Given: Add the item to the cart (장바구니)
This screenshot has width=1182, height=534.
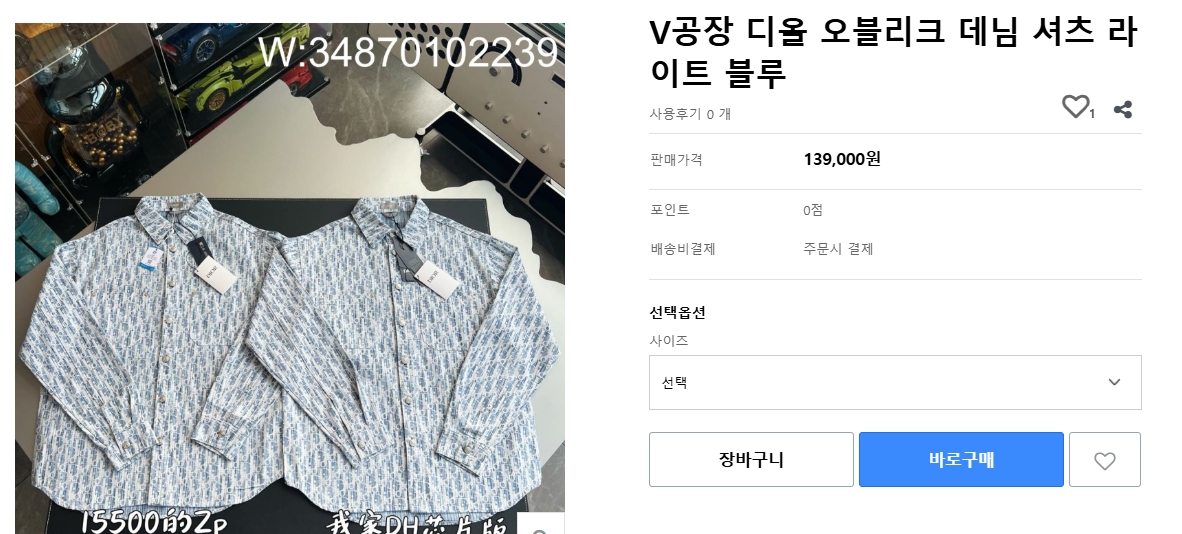Looking at the screenshot, I should click(x=751, y=460).
